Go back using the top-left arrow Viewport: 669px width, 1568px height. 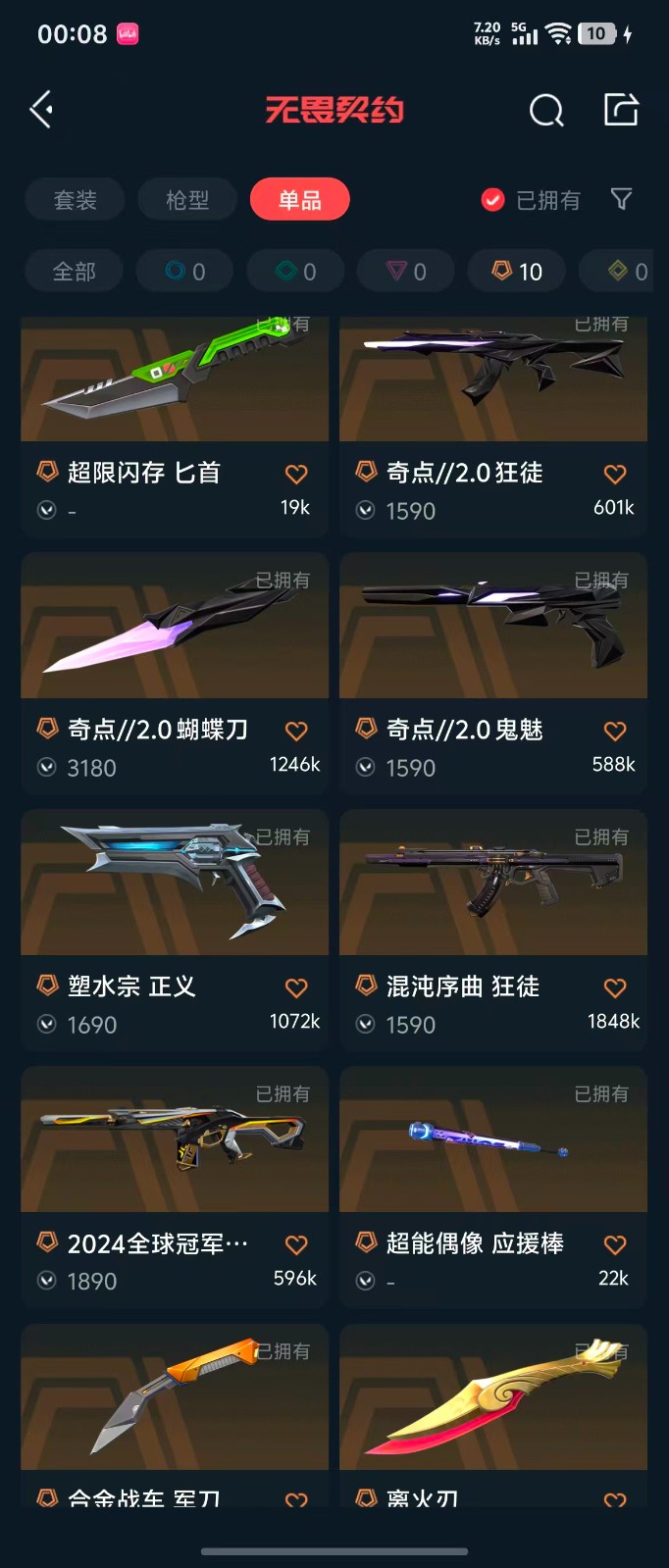[x=42, y=110]
